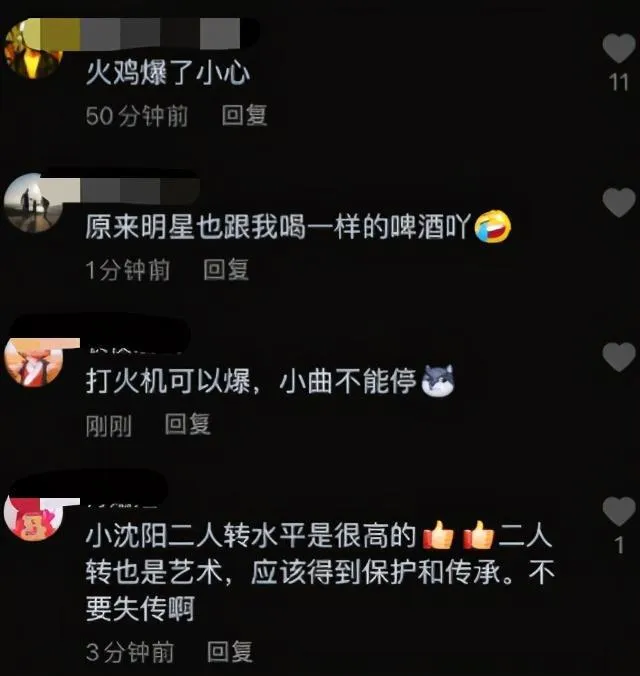The width and height of the screenshot is (640, 676).
Task: Like the comment about 小沈阳二人转
Action: click(619, 512)
